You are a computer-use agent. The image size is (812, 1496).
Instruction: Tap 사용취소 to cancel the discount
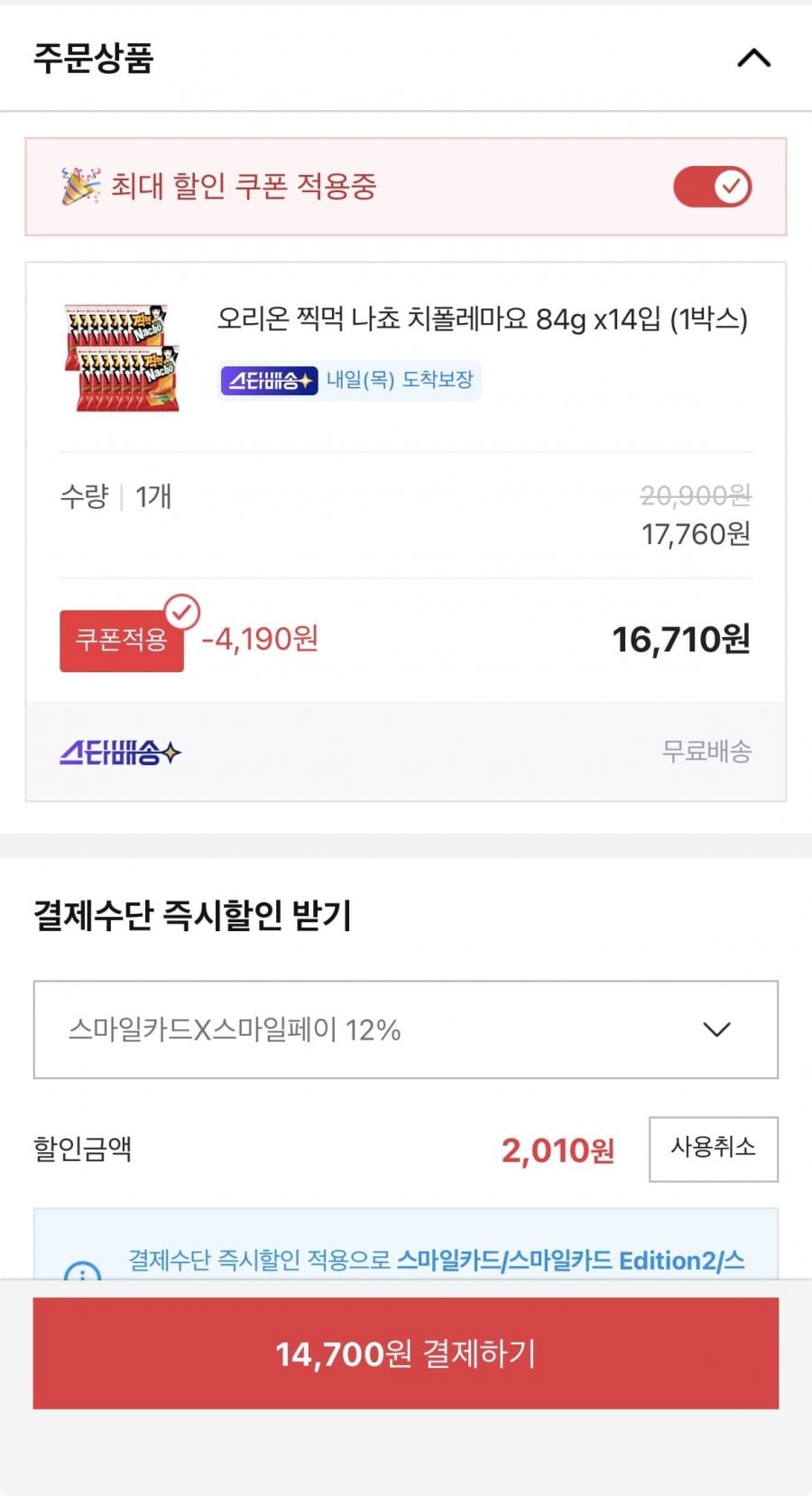click(x=713, y=1149)
